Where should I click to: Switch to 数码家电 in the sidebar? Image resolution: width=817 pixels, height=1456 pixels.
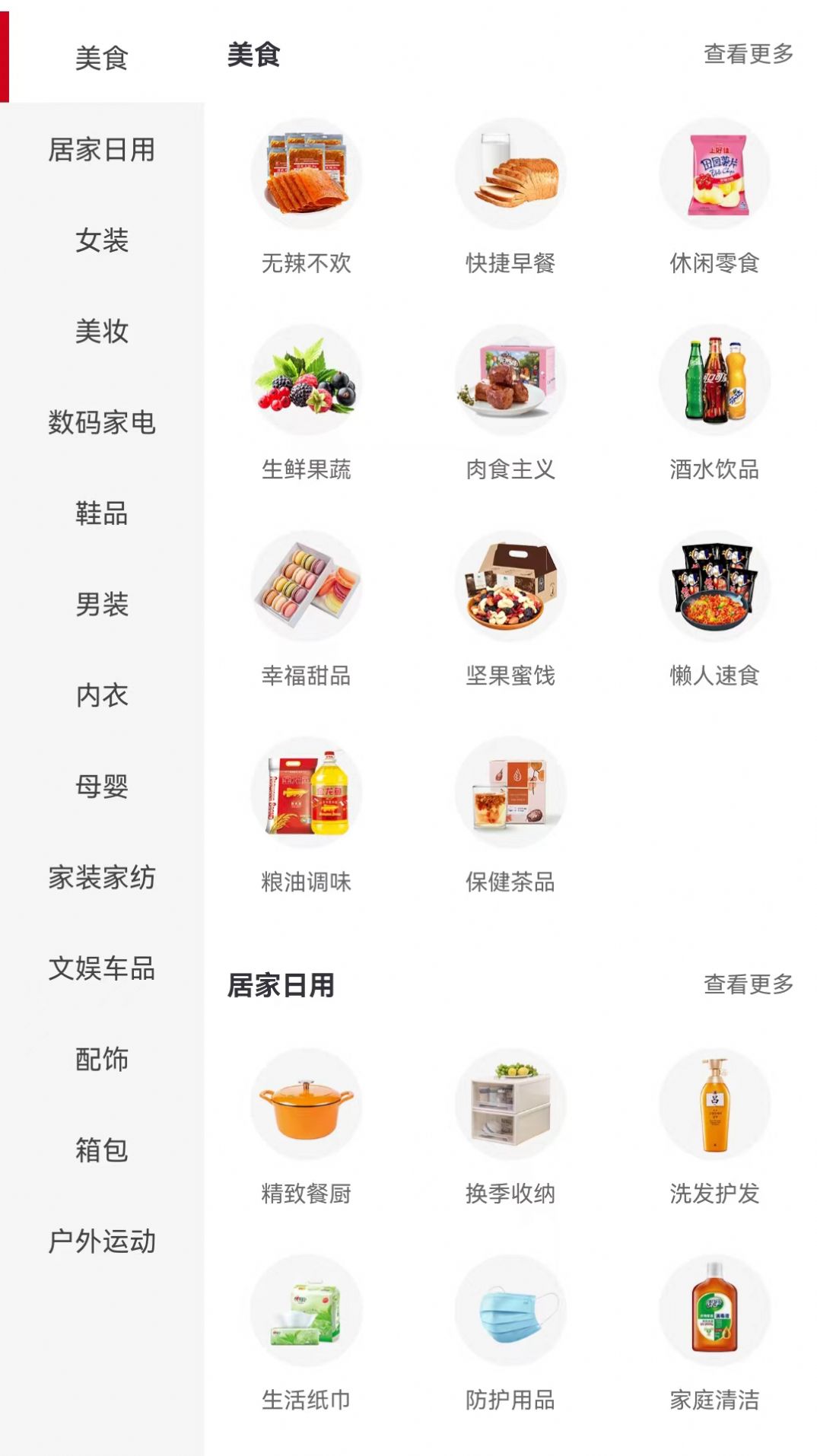point(102,422)
